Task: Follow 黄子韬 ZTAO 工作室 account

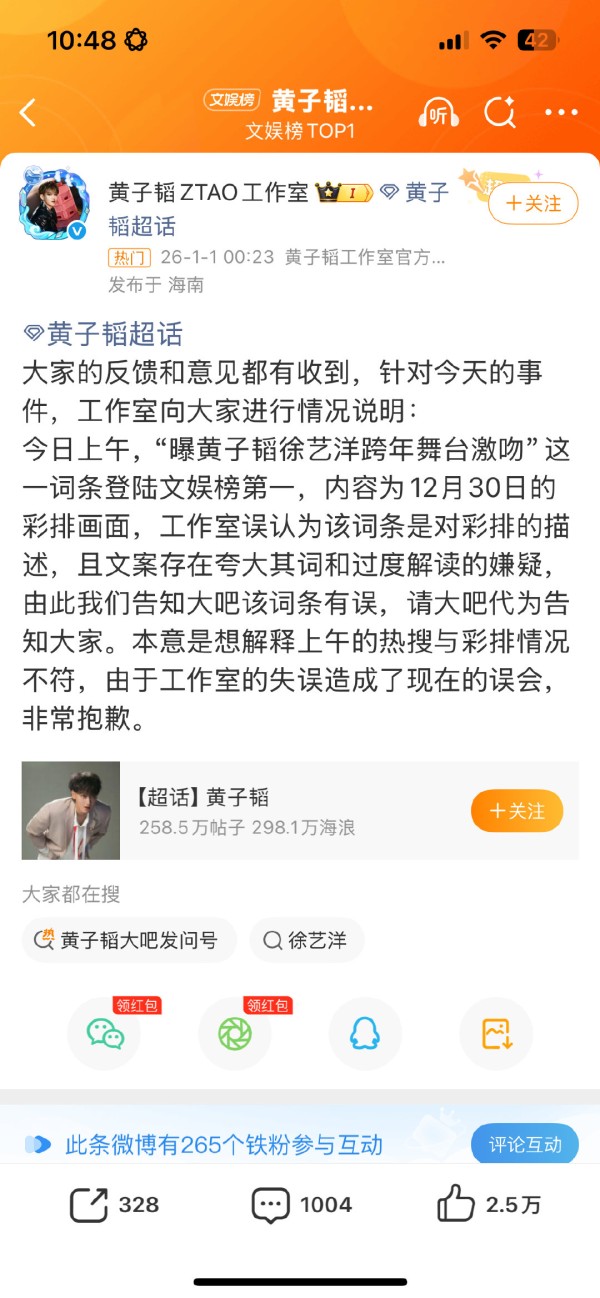Action: pos(532,204)
